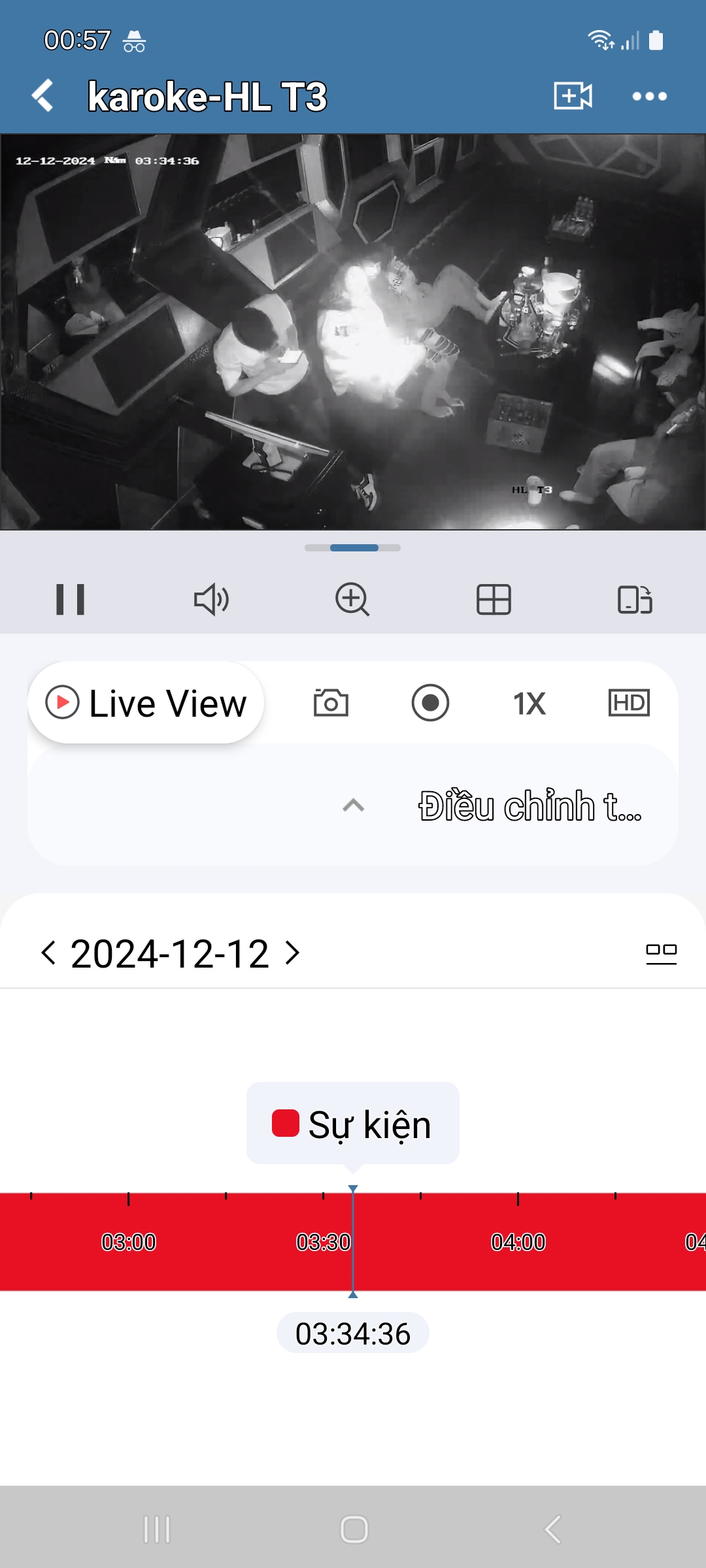The width and height of the screenshot is (706, 1568).
Task: Pause the playback video
Action: point(71,599)
